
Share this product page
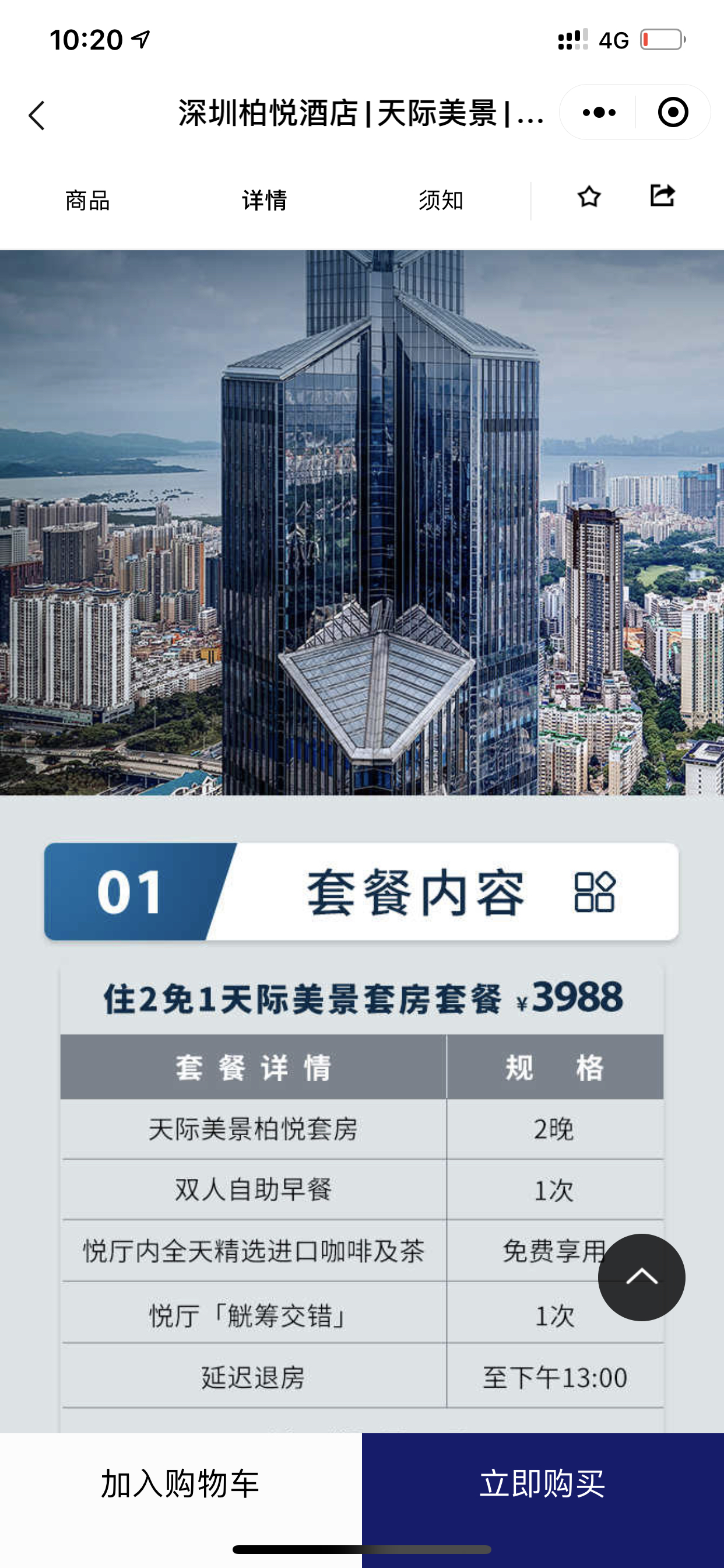click(662, 195)
